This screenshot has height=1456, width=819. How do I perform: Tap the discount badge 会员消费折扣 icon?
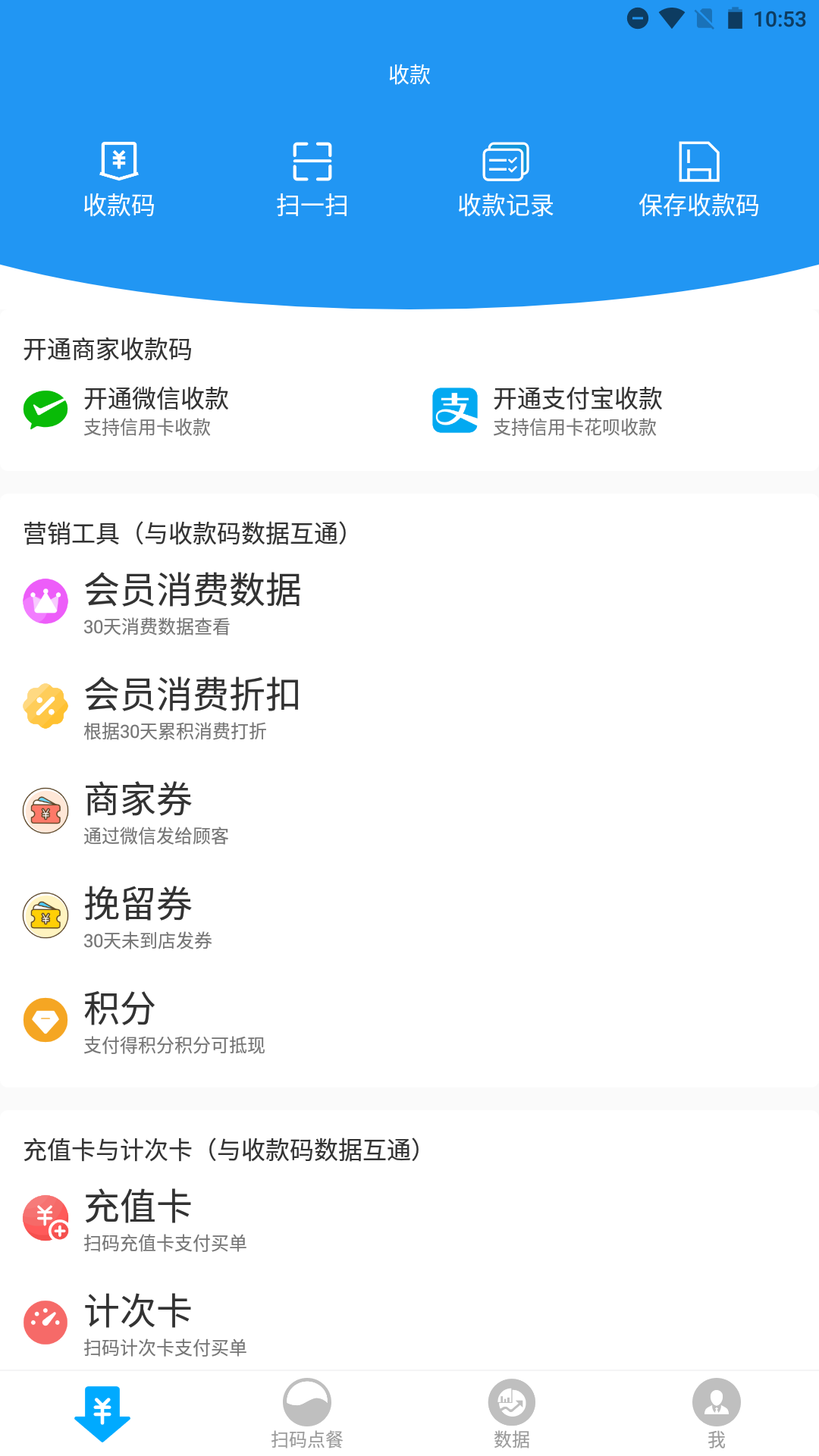coord(45,707)
